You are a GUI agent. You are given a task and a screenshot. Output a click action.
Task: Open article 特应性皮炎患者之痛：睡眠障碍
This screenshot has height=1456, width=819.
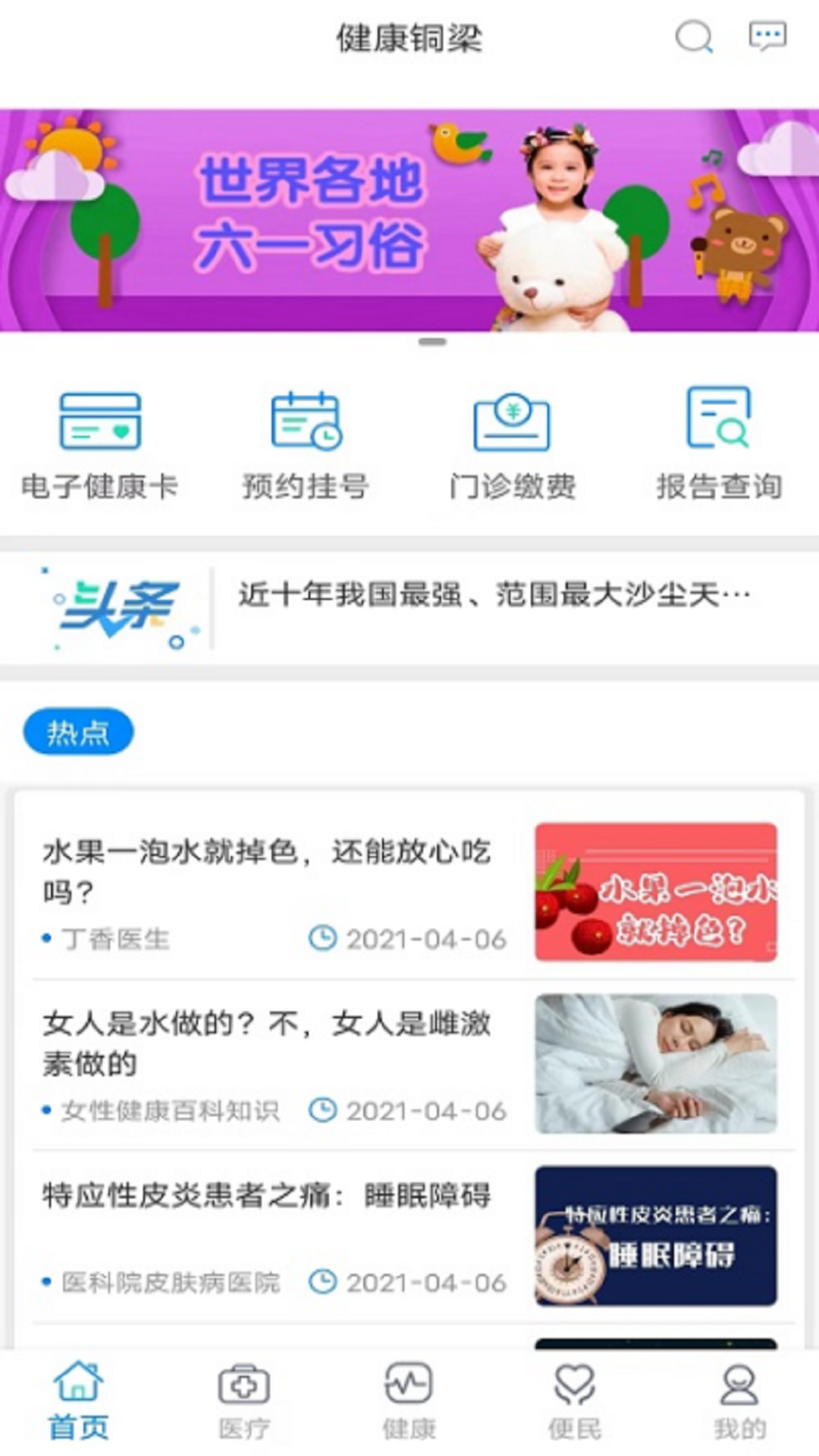(x=267, y=1196)
